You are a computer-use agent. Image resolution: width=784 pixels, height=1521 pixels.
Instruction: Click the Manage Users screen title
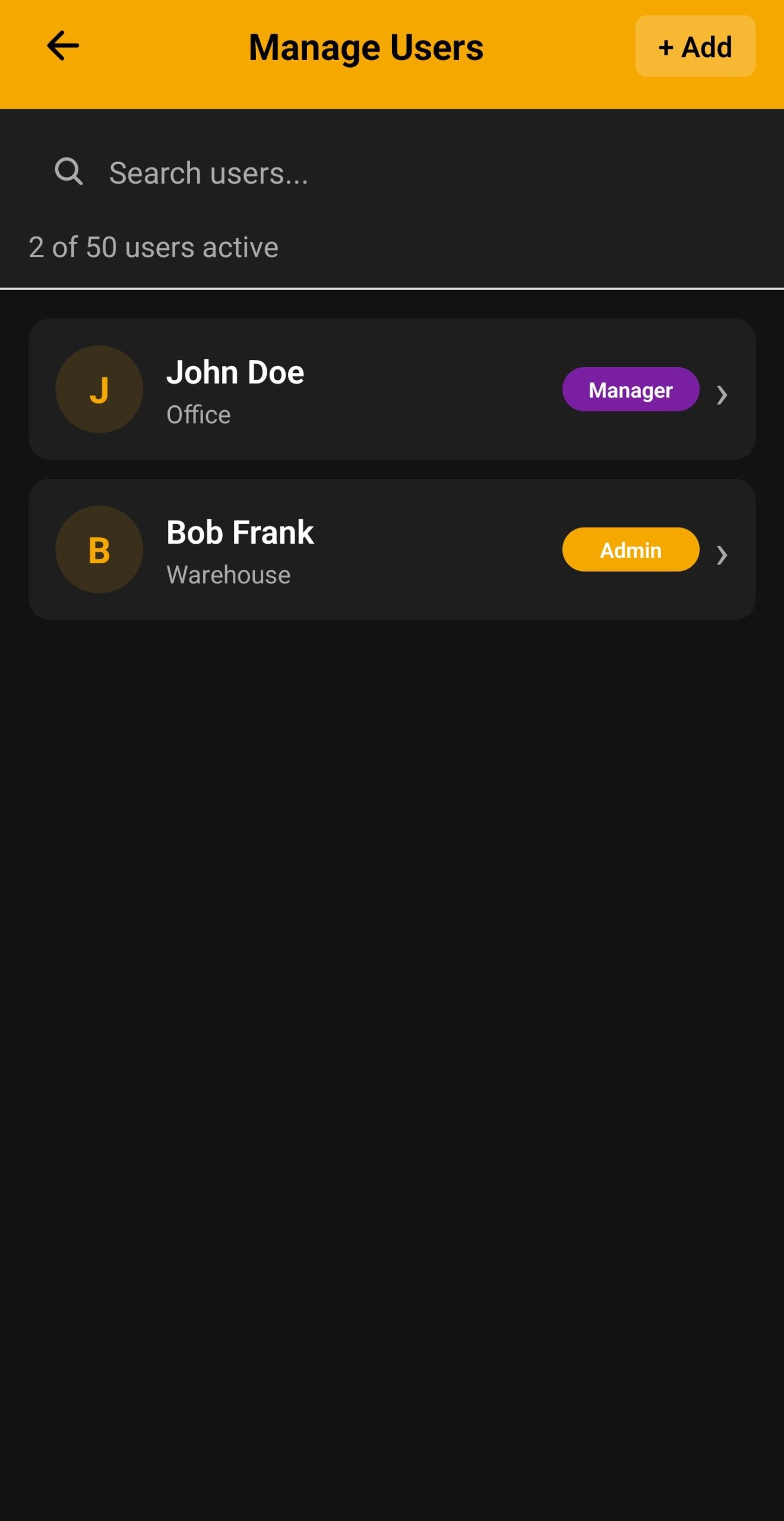366,47
